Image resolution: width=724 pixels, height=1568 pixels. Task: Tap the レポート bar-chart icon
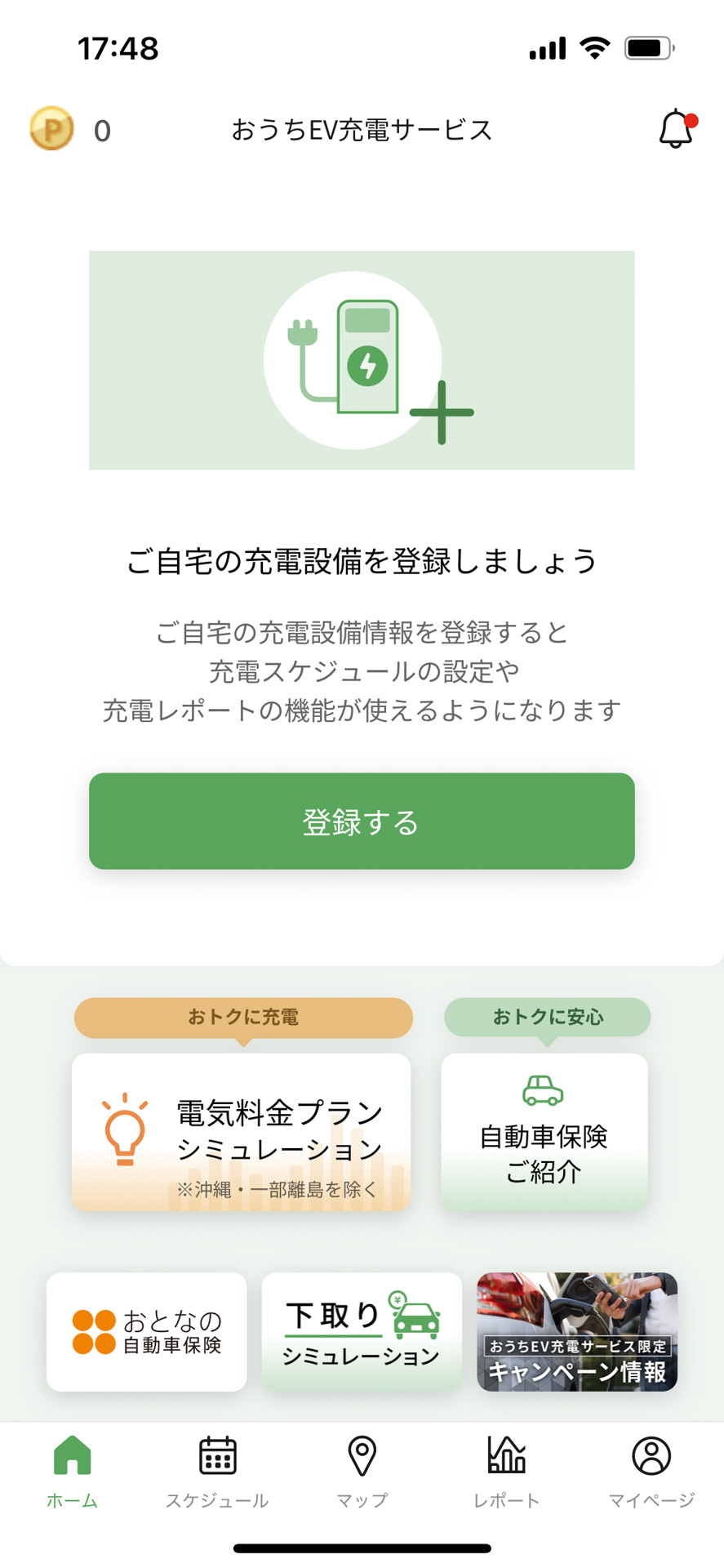tap(507, 1454)
